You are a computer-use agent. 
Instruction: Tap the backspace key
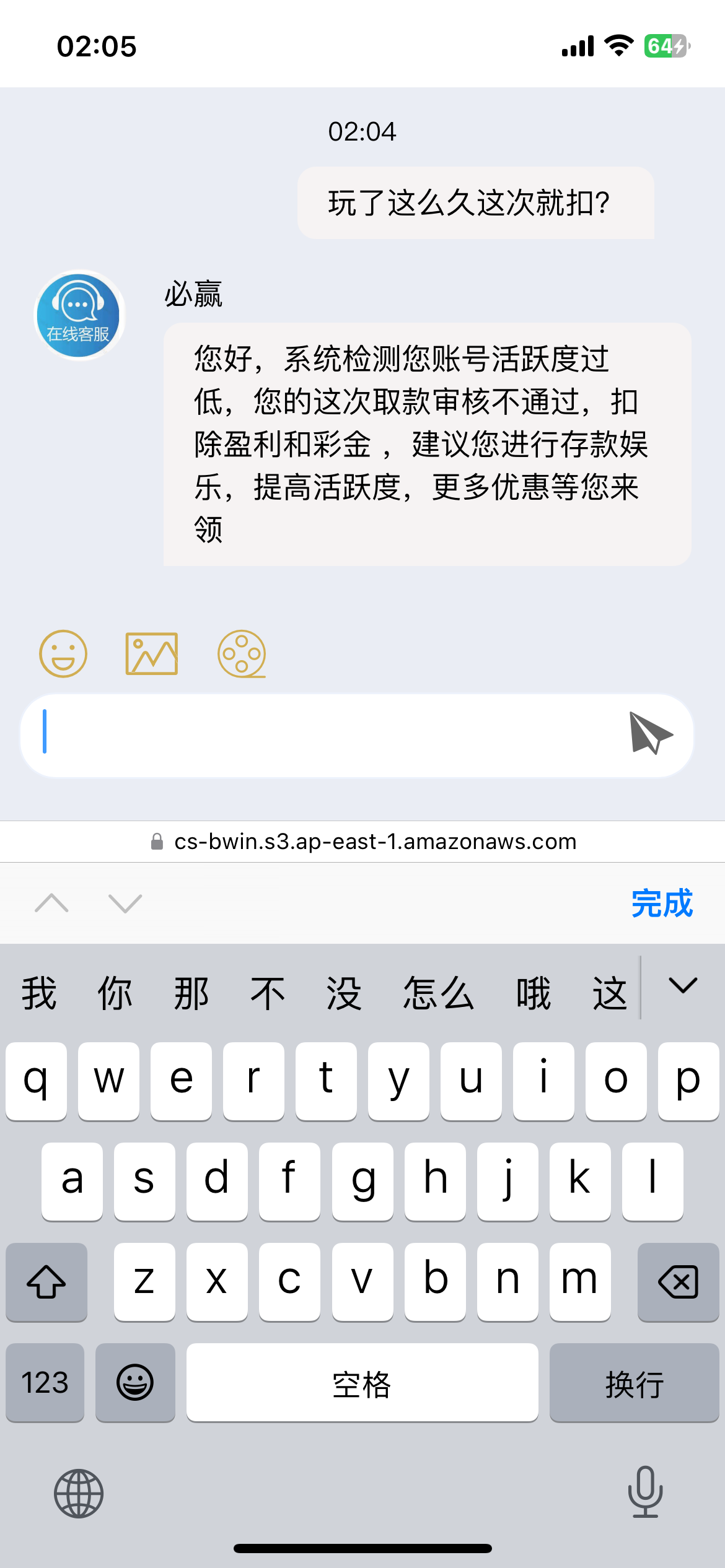click(x=679, y=1281)
